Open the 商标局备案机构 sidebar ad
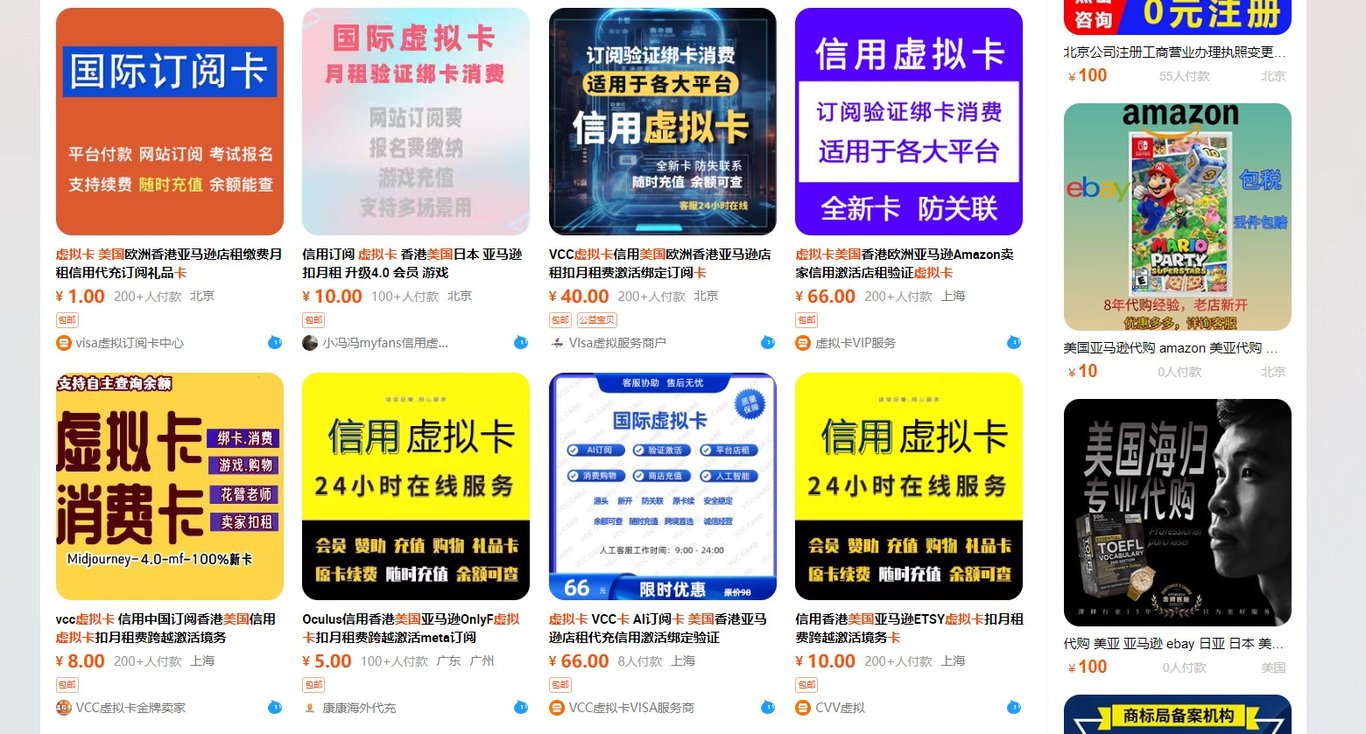The width and height of the screenshot is (1366, 734). [x=1177, y=714]
